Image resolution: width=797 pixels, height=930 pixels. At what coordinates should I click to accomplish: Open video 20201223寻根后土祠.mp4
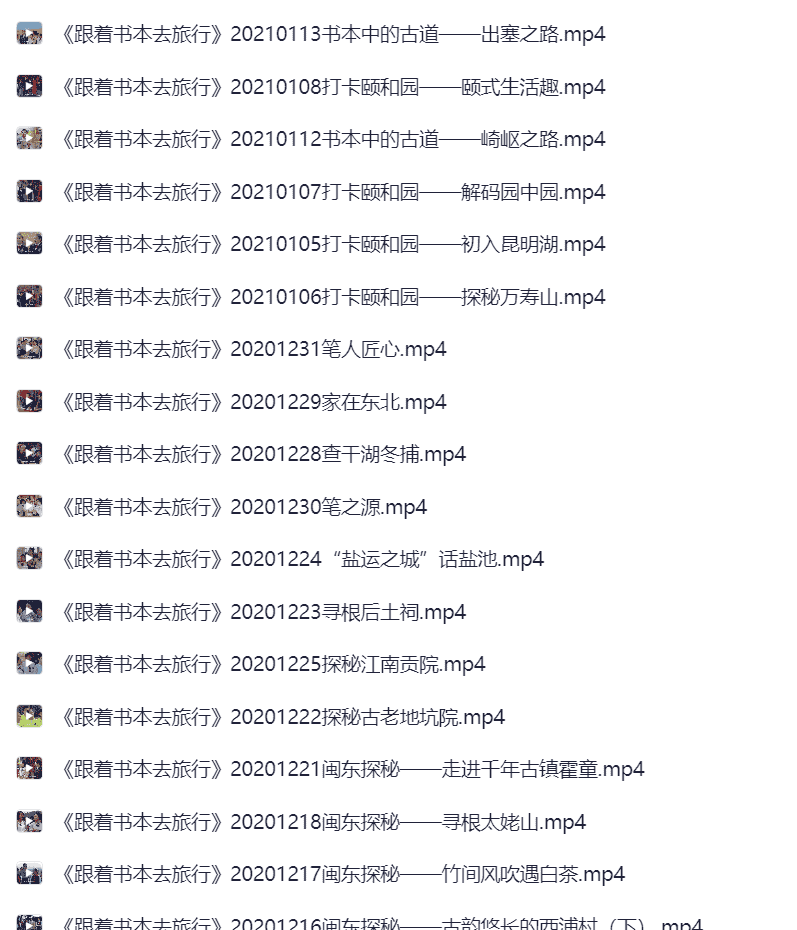(263, 612)
